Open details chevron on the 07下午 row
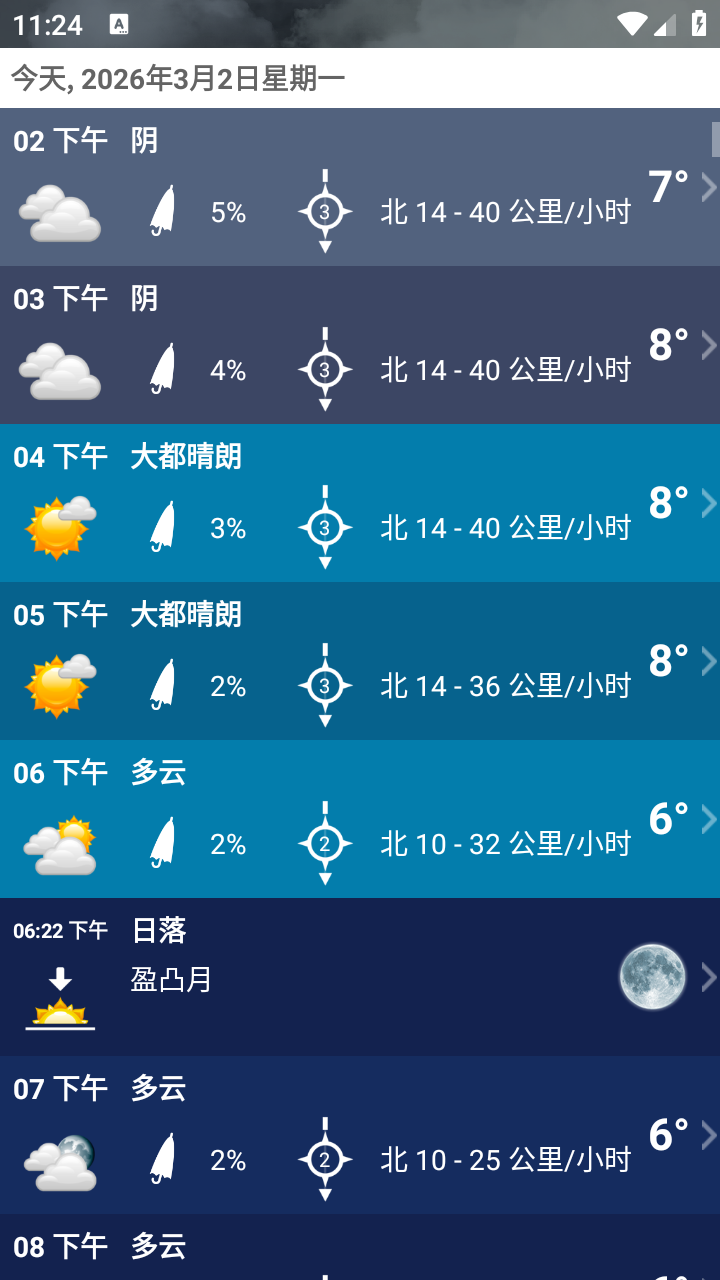 [x=710, y=1132]
